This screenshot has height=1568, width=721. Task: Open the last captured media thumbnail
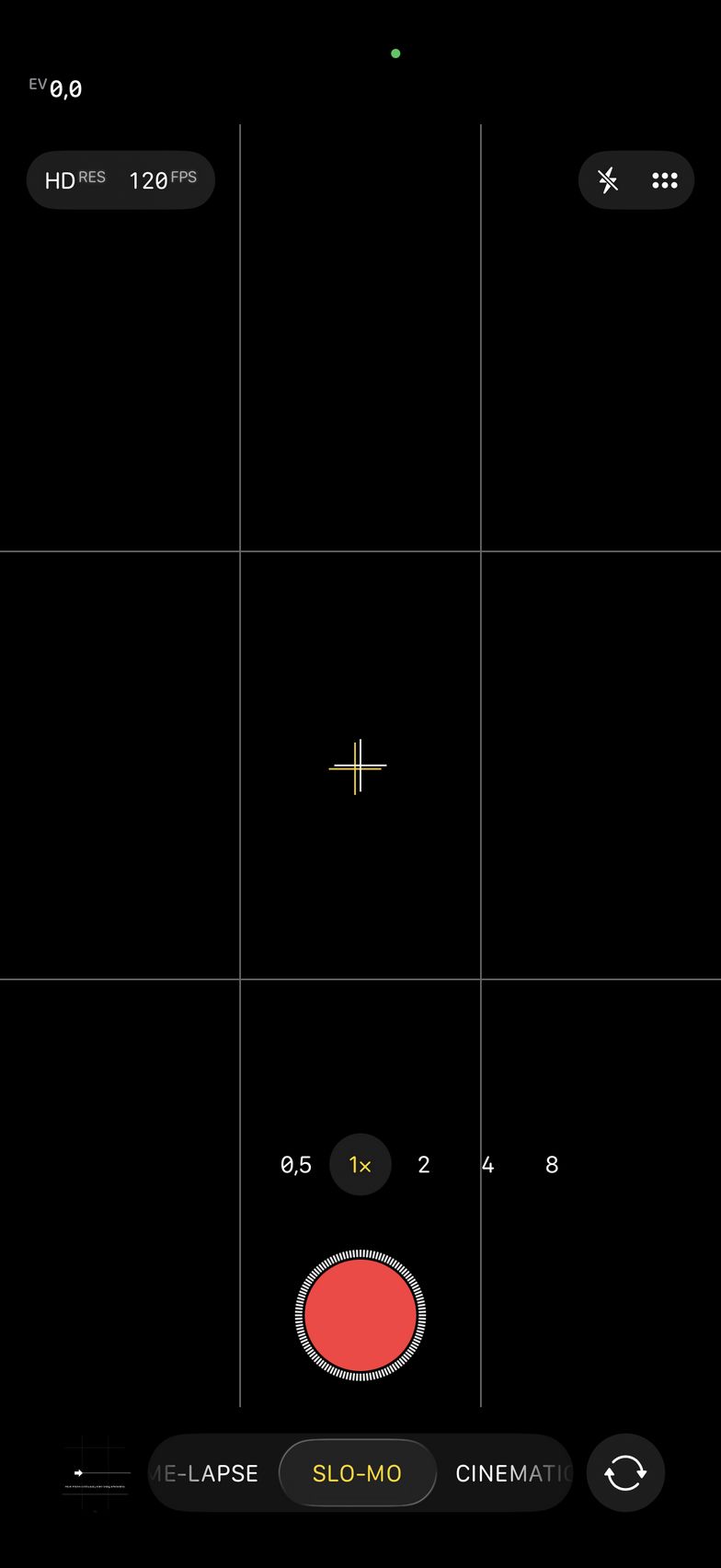pyautogui.click(x=96, y=1473)
